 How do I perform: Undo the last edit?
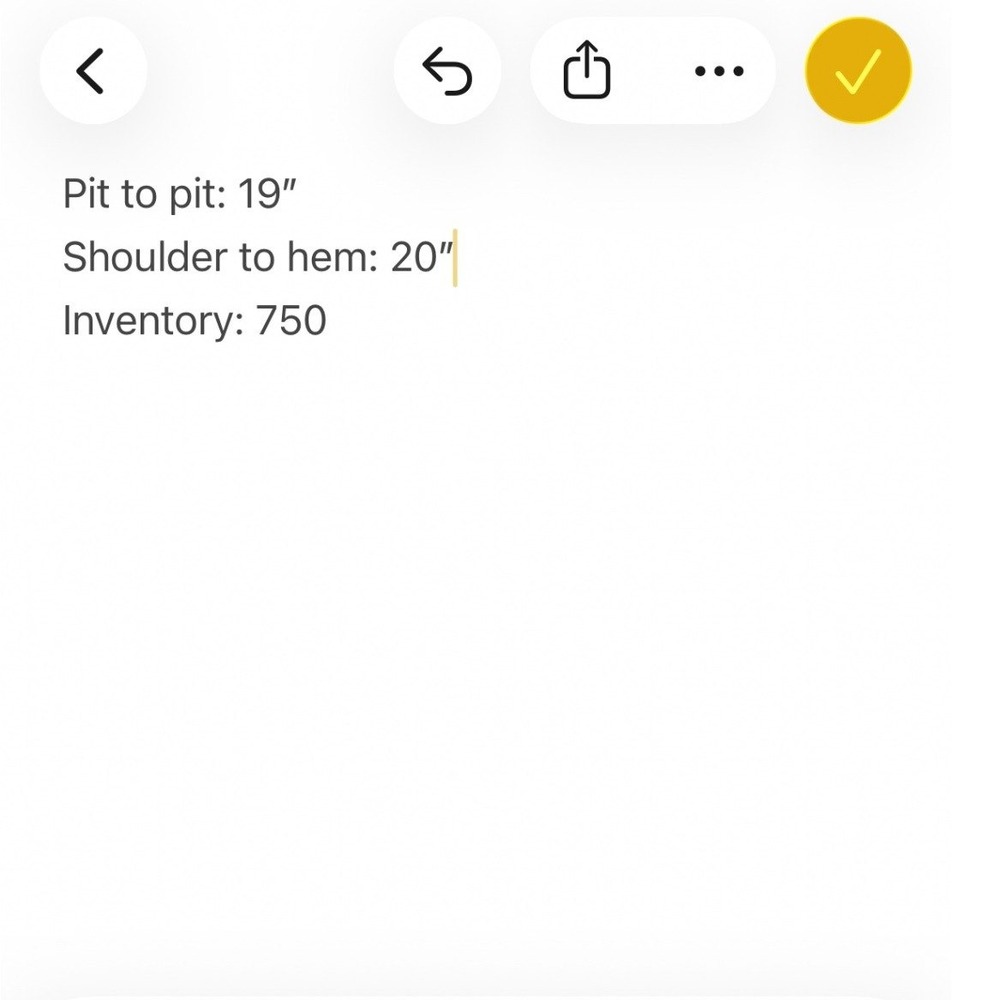click(447, 71)
